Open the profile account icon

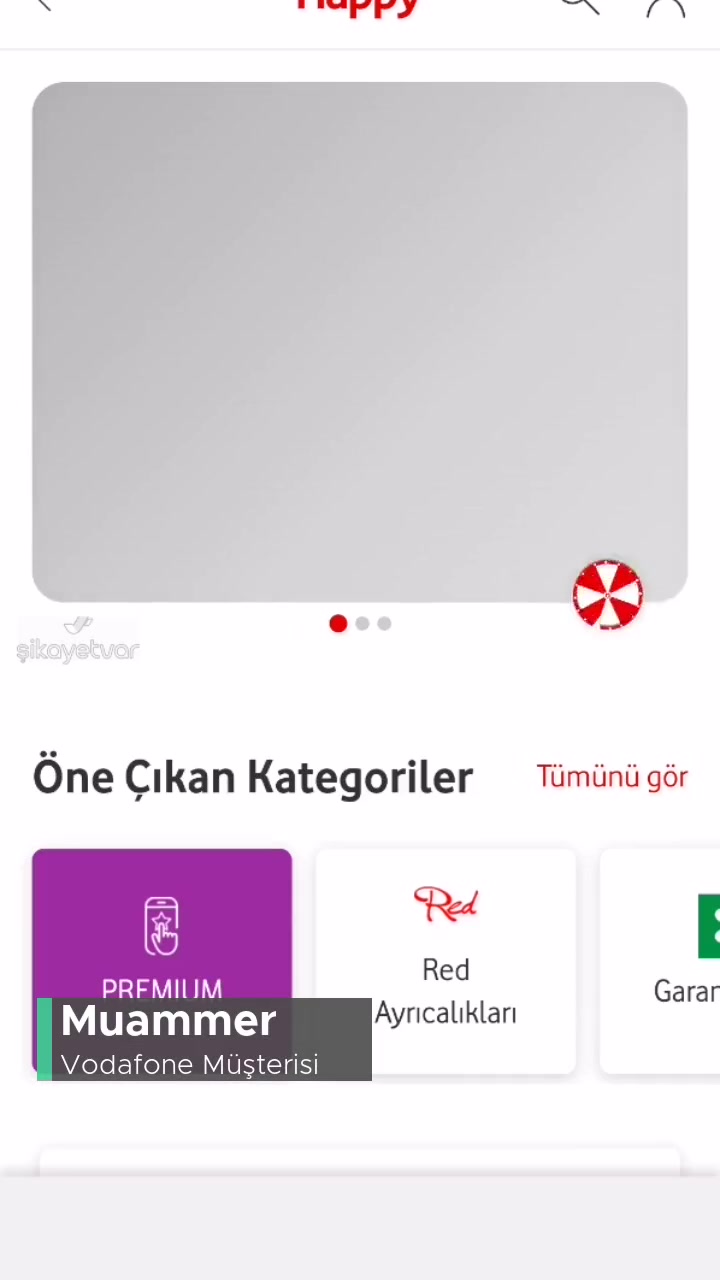666,6
